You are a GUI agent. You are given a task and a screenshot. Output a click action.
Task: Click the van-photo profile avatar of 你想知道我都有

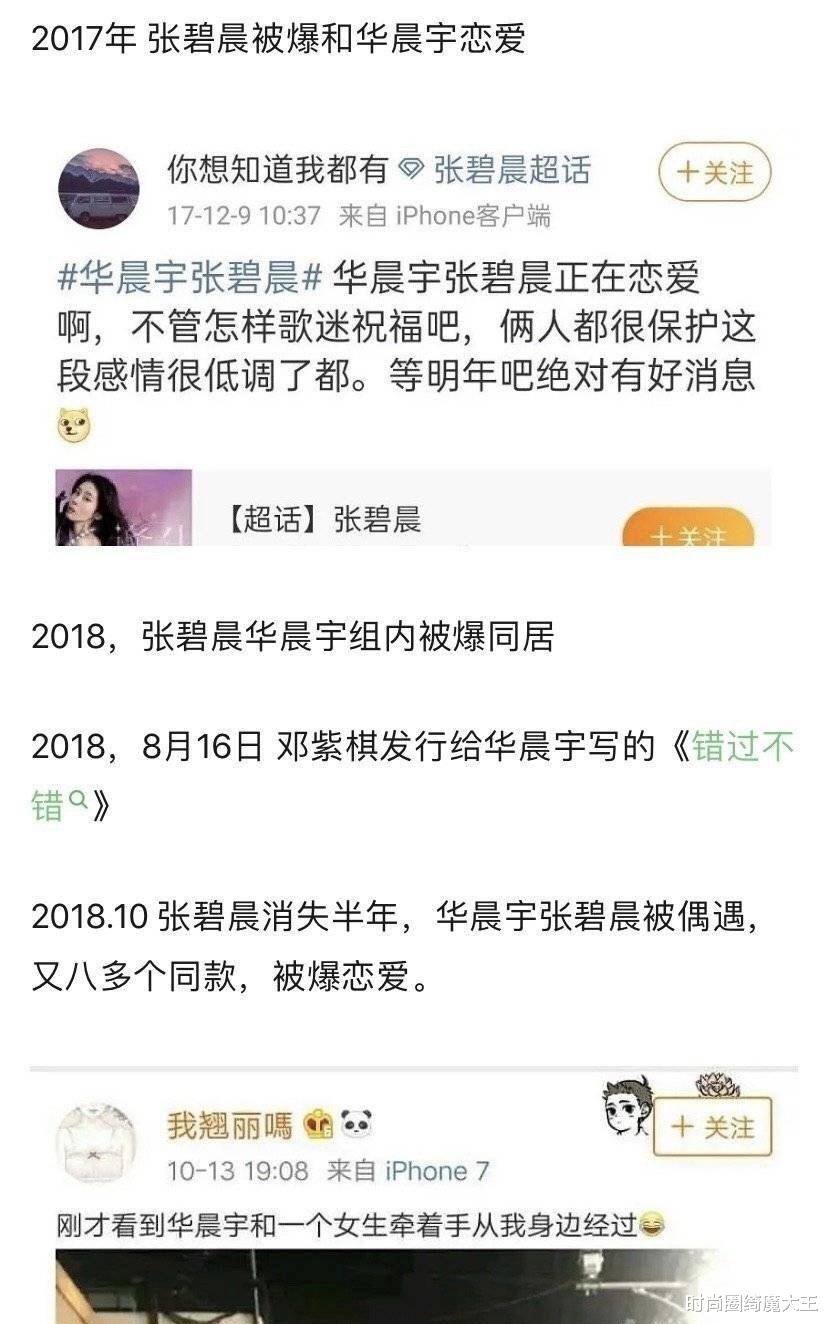point(99,190)
